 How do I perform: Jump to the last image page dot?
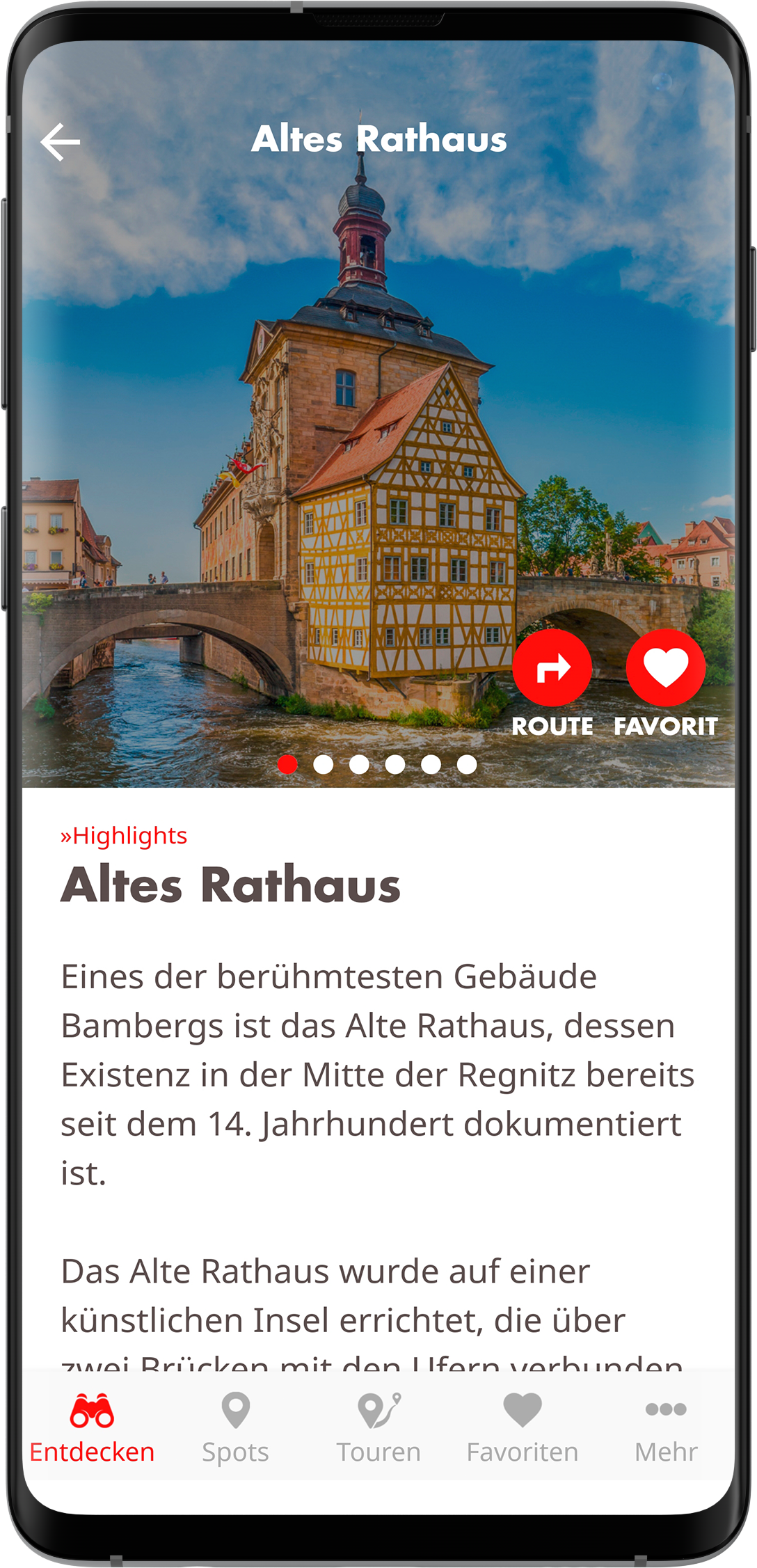pos(467,764)
